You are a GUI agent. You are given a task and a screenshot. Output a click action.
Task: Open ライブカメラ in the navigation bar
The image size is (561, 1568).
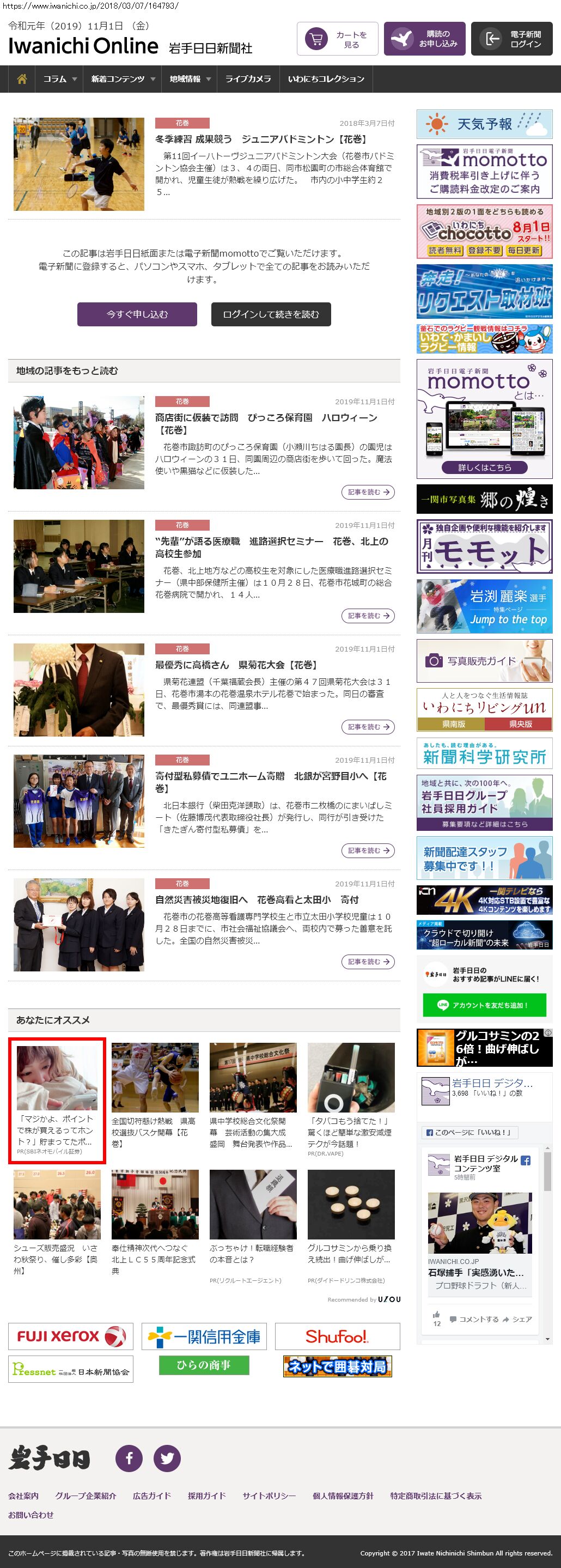pos(248,79)
